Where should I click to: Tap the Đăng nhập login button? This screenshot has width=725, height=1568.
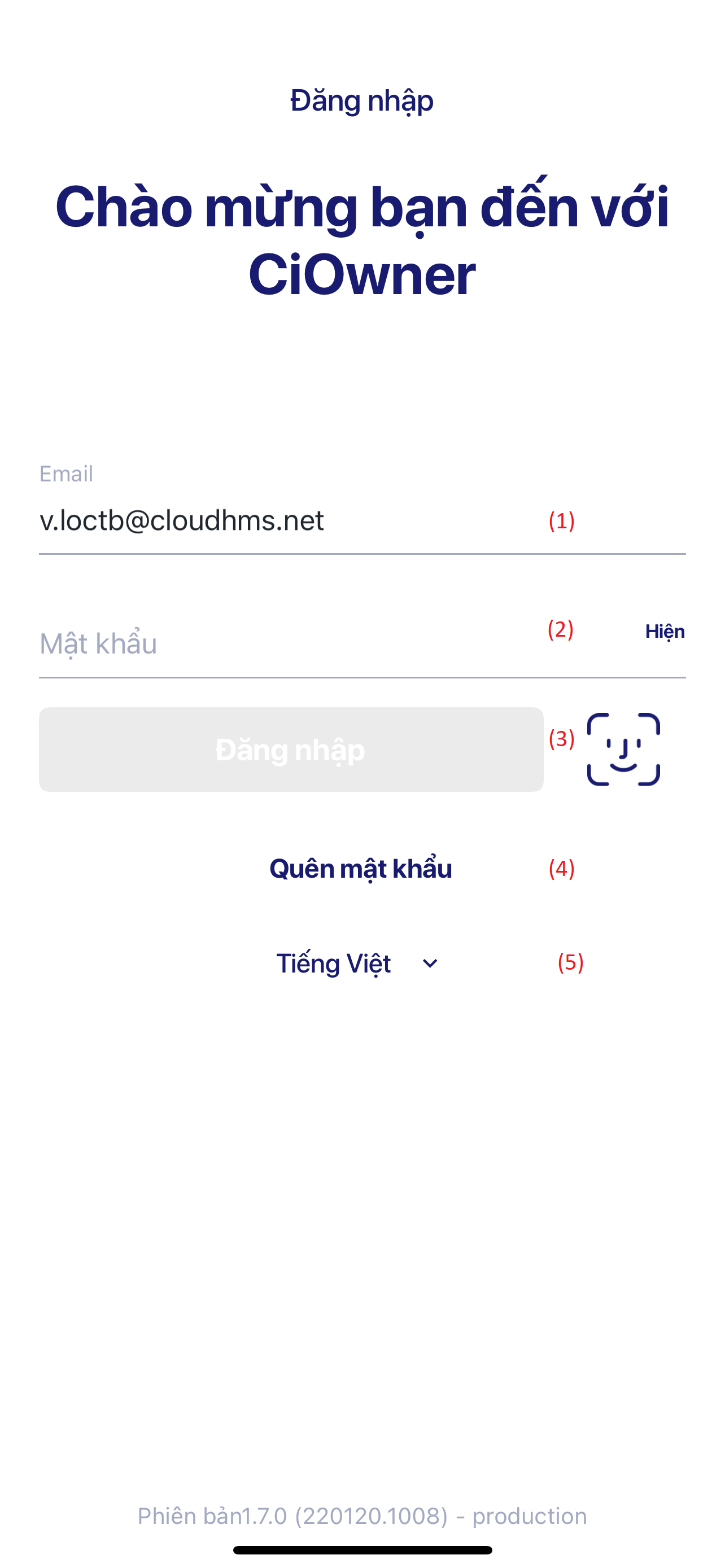291,750
